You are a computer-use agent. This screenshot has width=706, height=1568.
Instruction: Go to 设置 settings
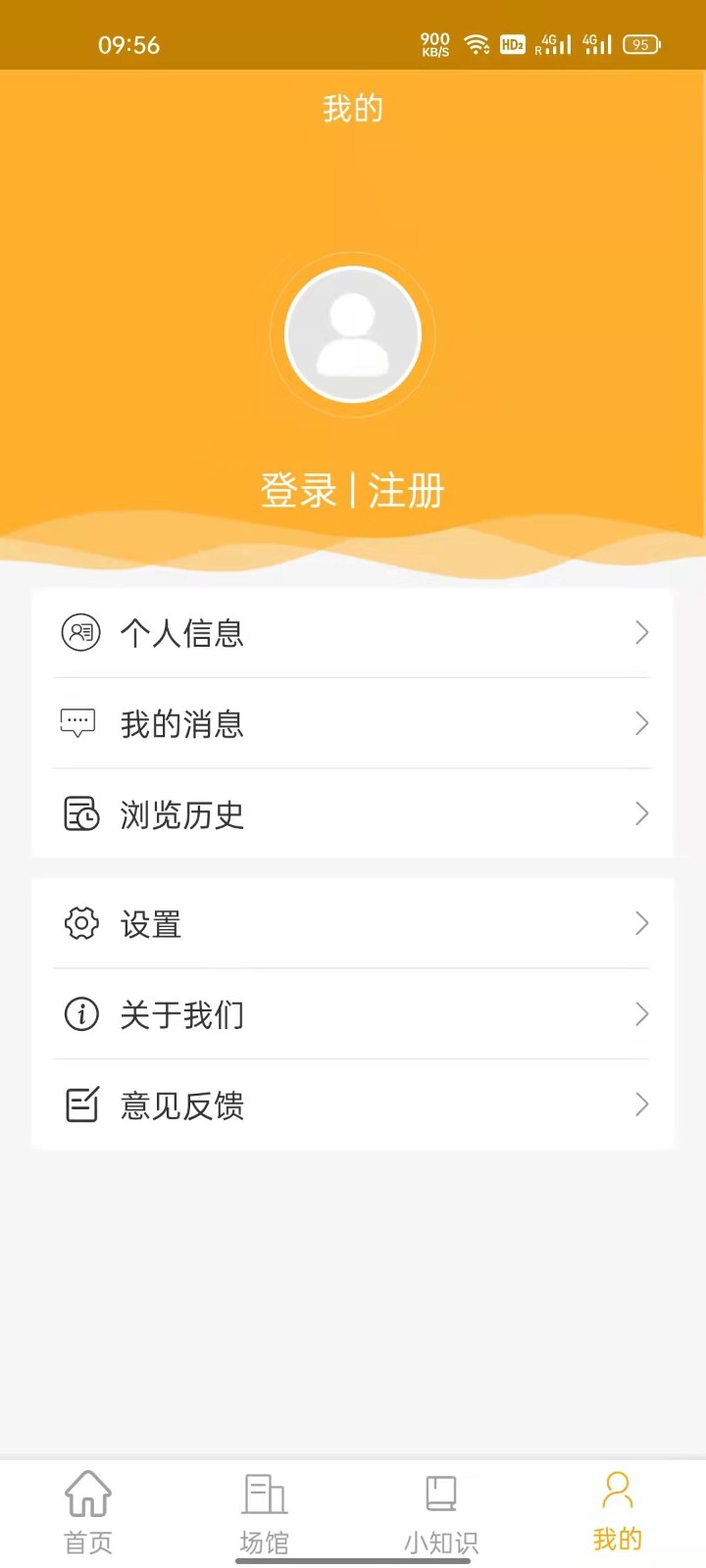(353, 924)
